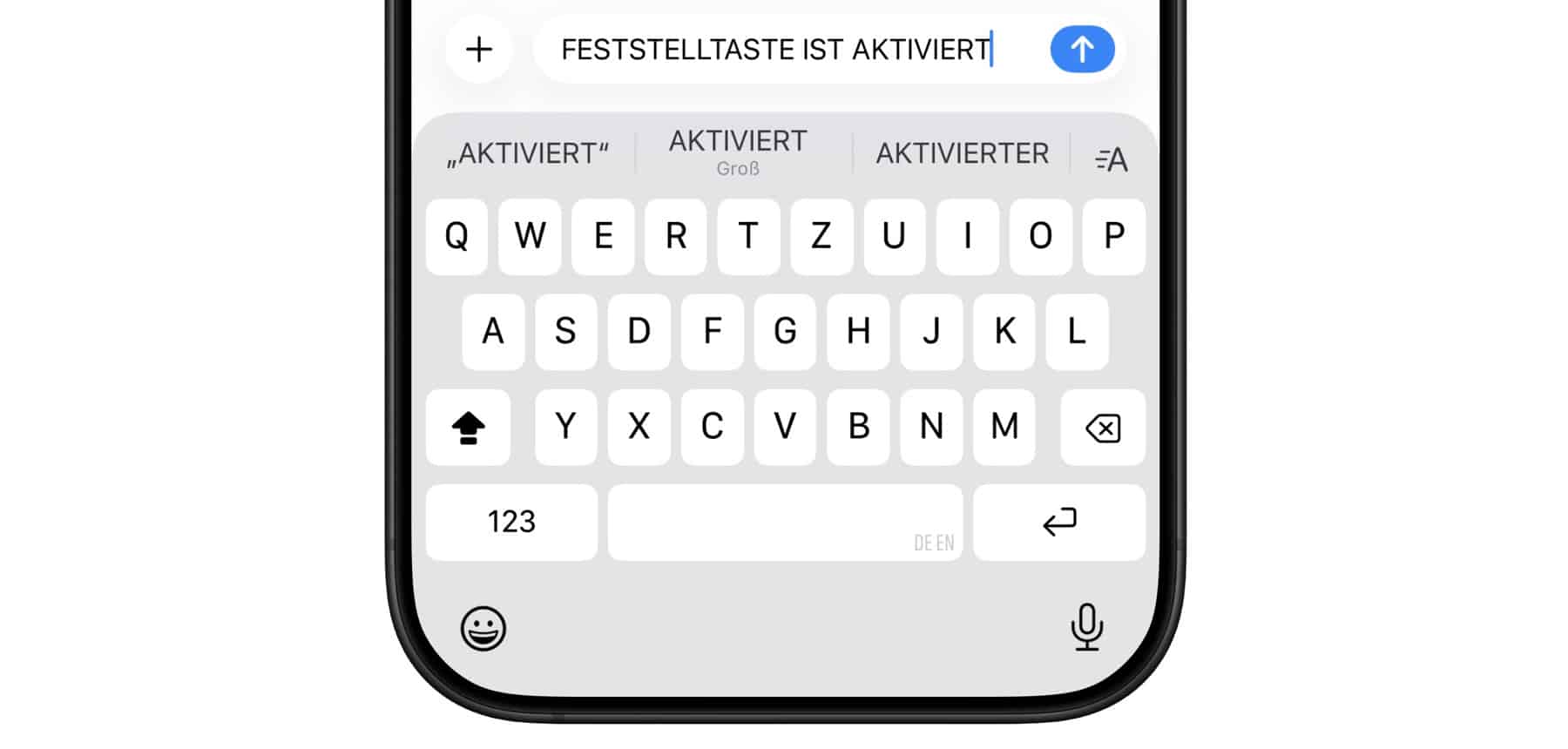
Task: Pick the quoted „AKTIVIERT“ suggestion
Action: tap(528, 153)
